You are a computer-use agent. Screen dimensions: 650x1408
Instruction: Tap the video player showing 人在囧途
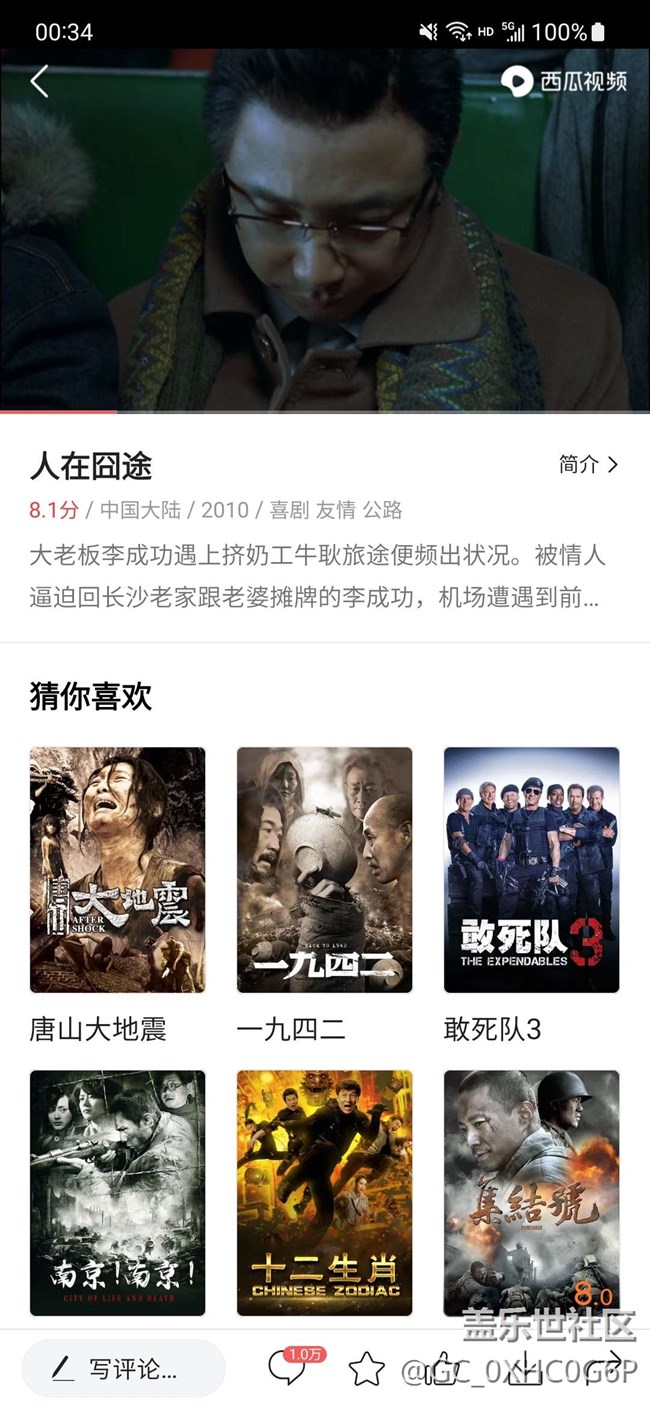325,230
